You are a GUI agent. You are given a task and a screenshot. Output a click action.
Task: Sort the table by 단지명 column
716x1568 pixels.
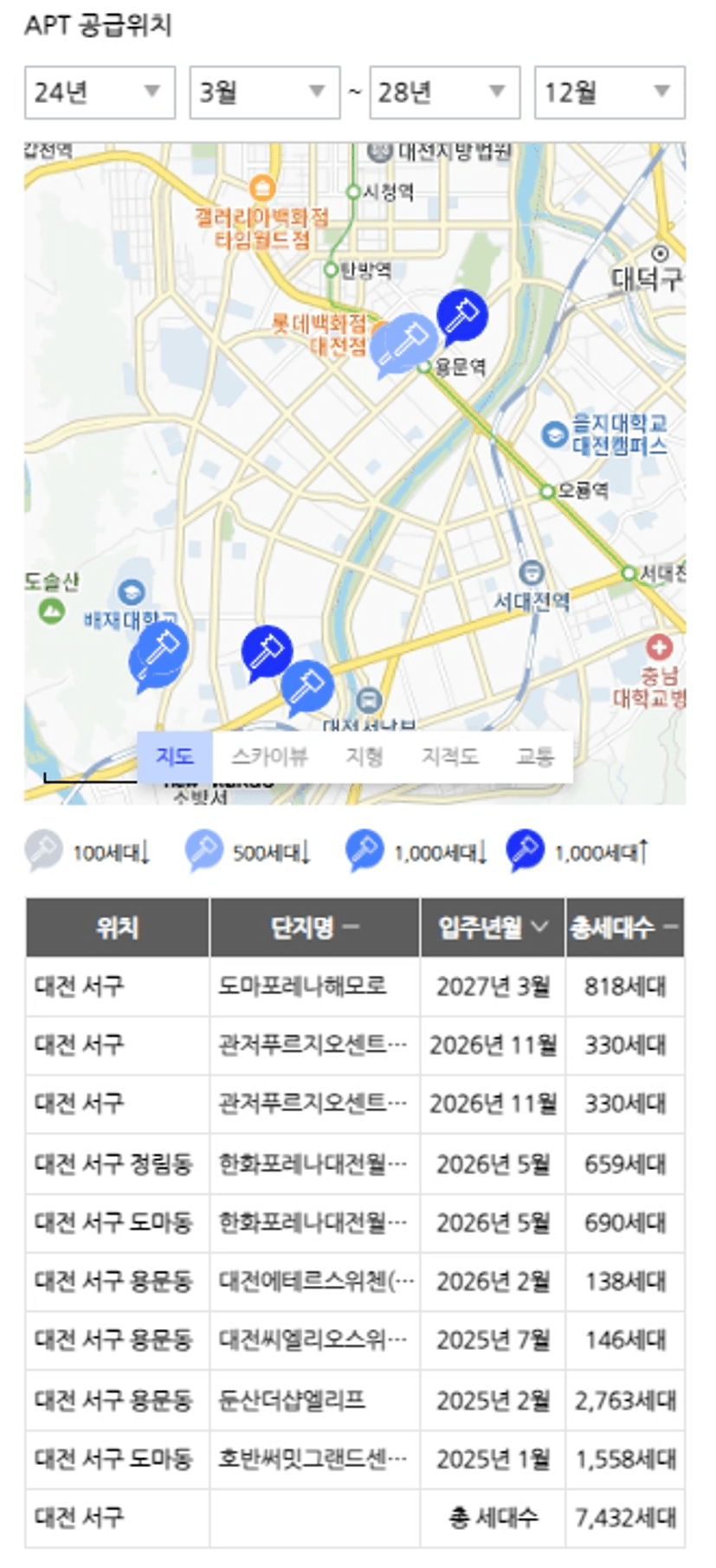click(x=315, y=928)
